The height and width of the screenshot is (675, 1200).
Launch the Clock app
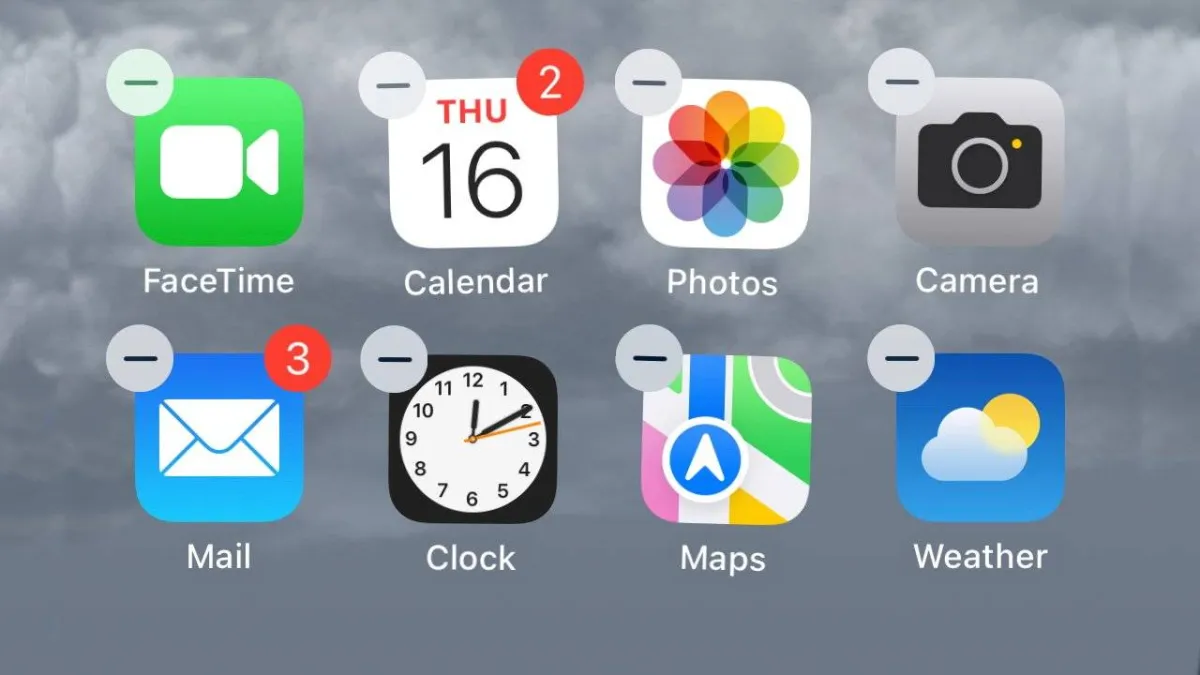472,438
